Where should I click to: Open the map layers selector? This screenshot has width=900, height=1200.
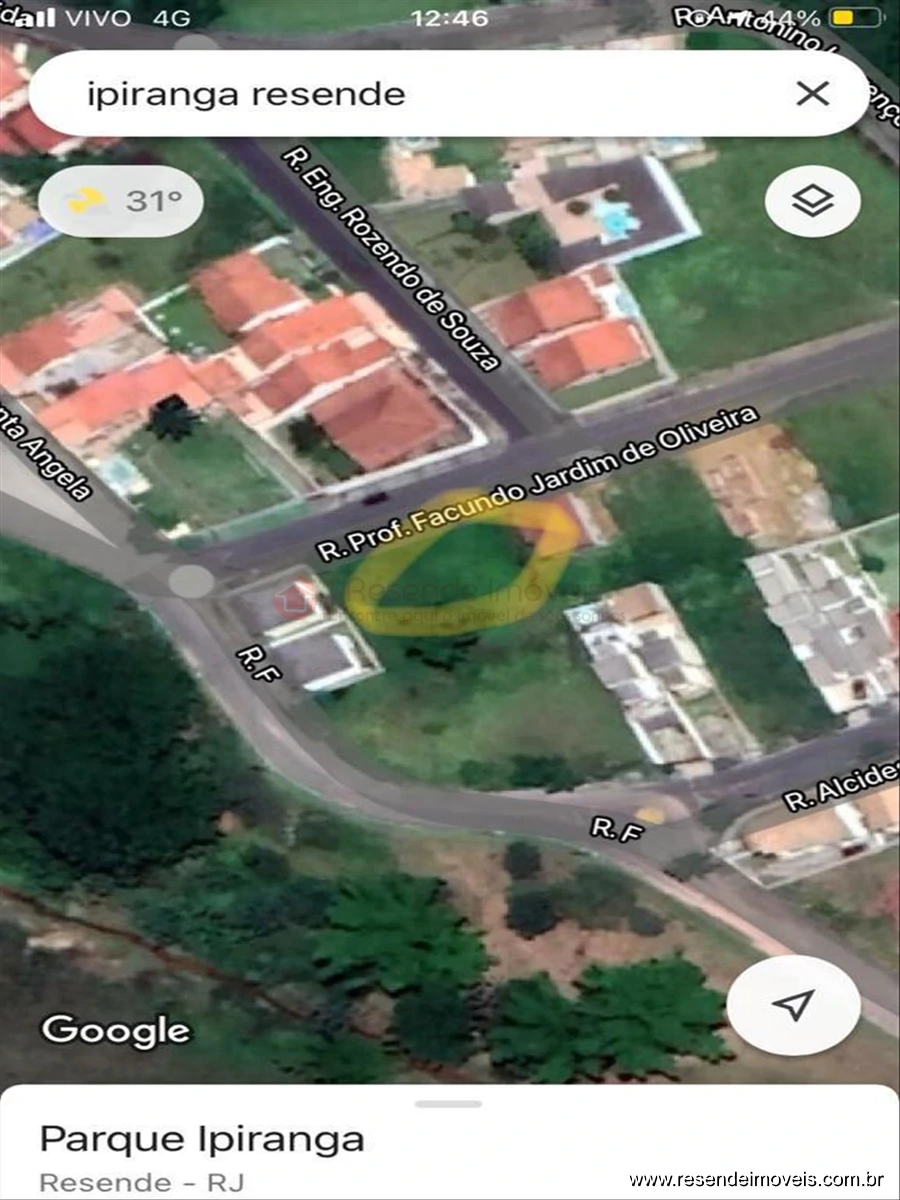pyautogui.click(x=812, y=201)
